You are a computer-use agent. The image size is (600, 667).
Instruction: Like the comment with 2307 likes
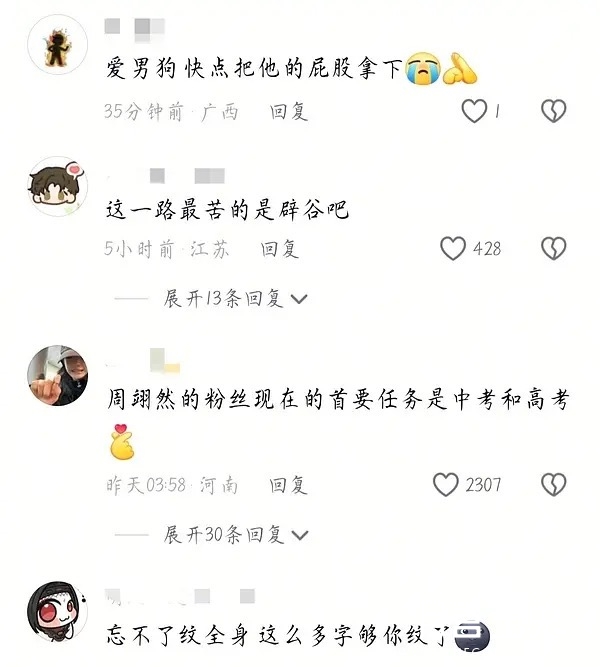445,485
